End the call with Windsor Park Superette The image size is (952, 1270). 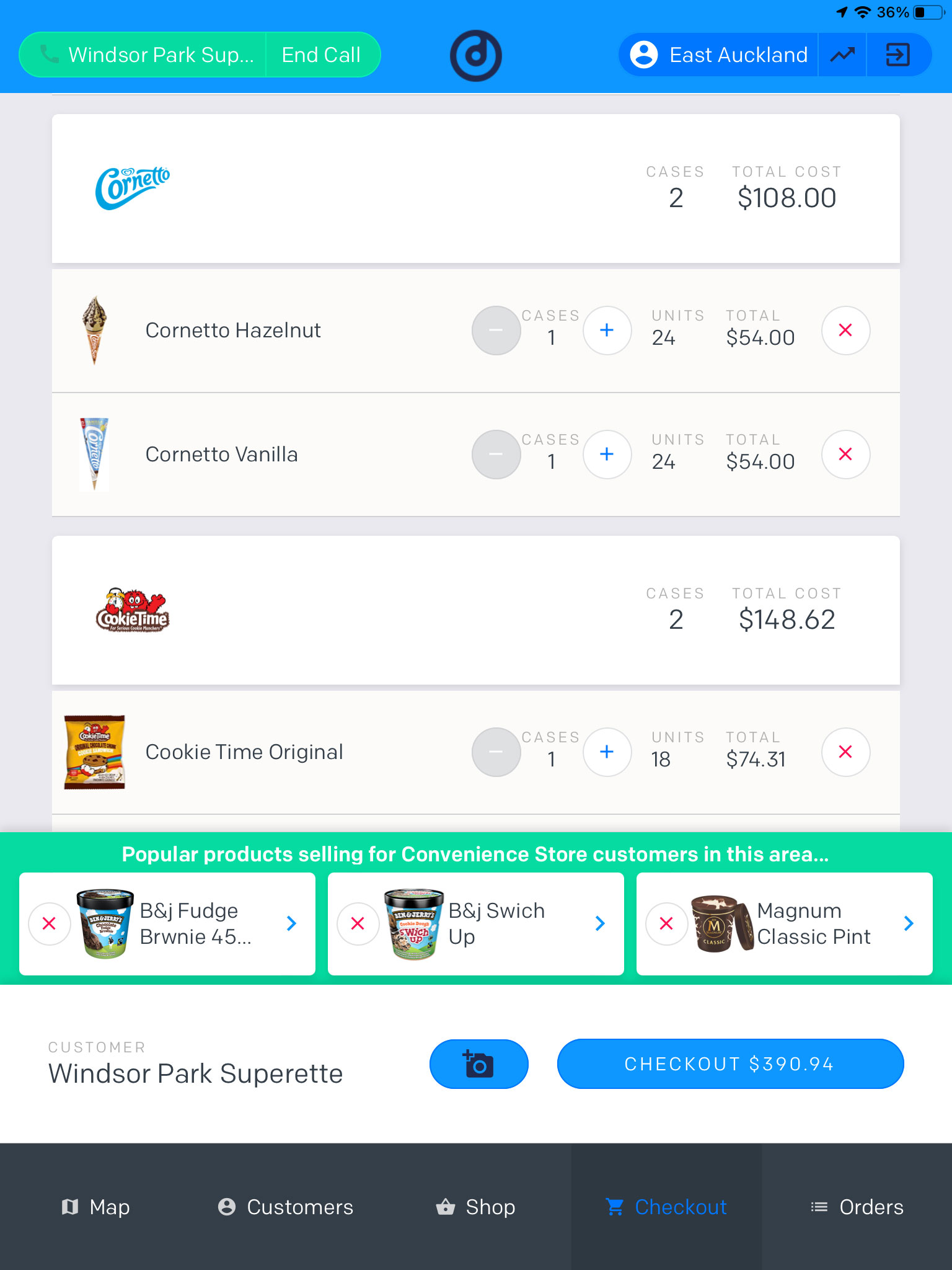pyautogui.click(x=321, y=55)
